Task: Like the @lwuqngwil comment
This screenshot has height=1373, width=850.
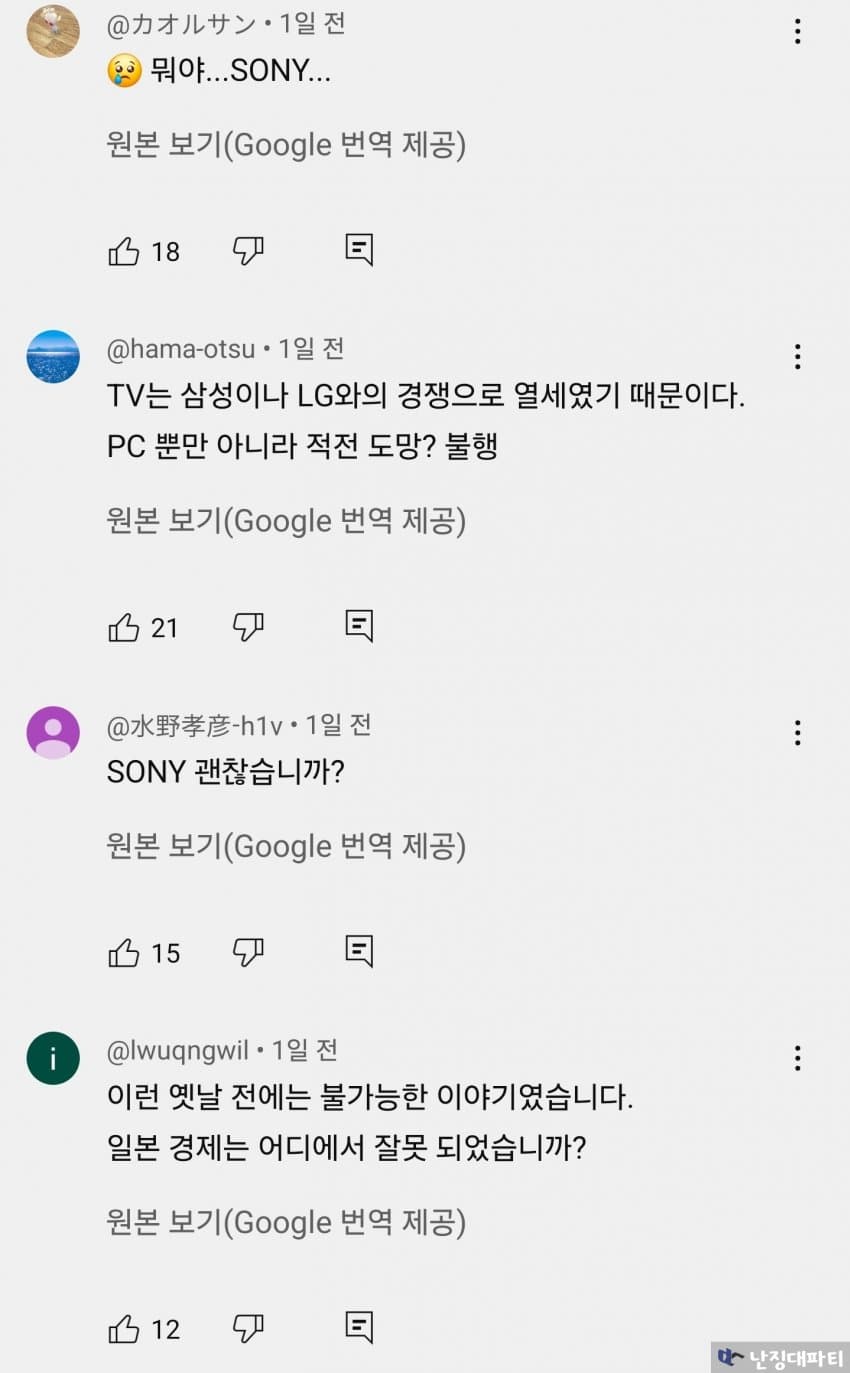Action: click(124, 1329)
